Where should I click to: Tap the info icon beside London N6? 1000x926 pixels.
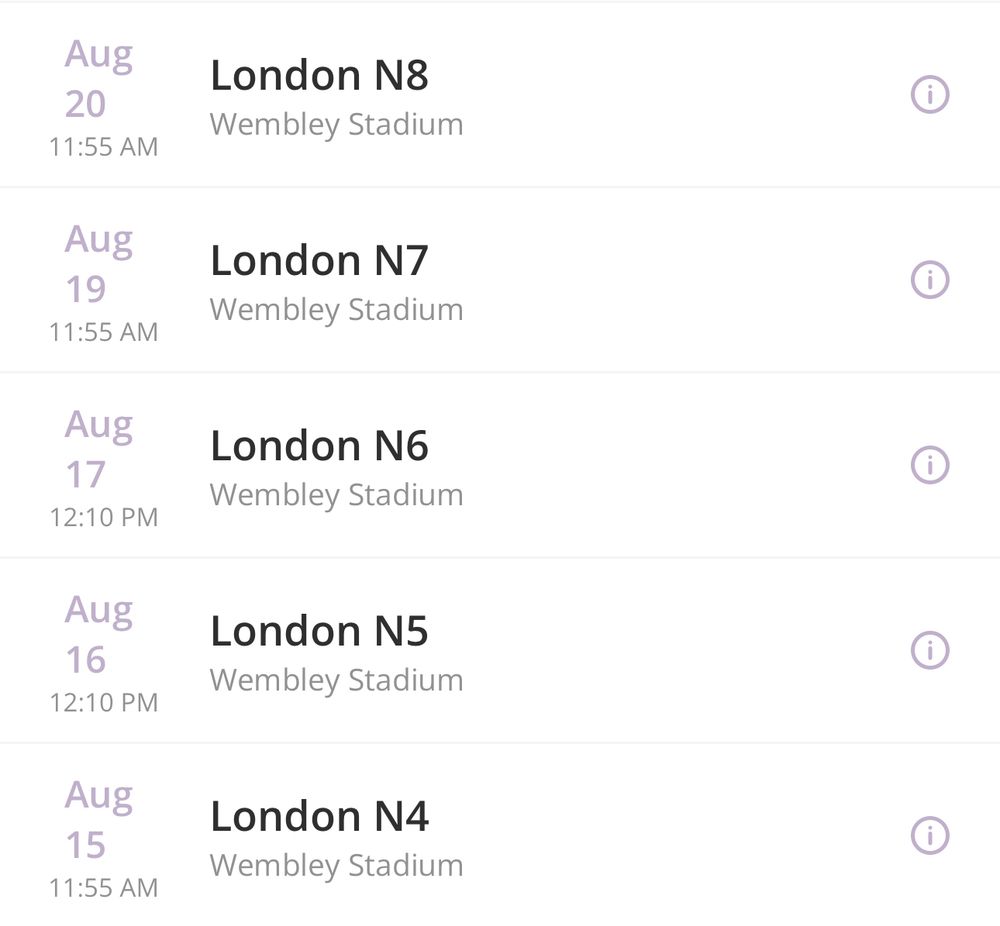point(929,465)
